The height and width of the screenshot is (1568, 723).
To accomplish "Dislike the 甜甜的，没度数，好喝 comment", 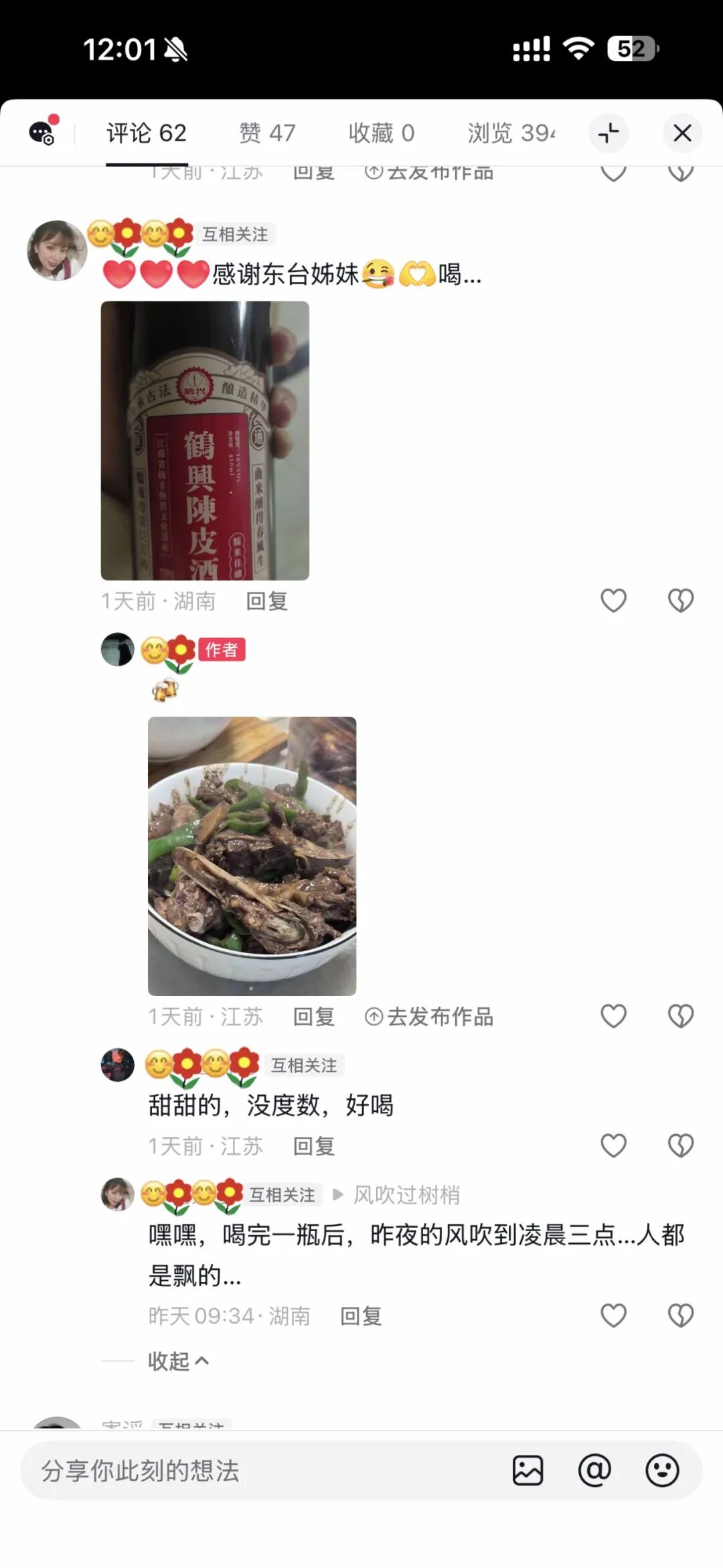I will point(680,1145).
